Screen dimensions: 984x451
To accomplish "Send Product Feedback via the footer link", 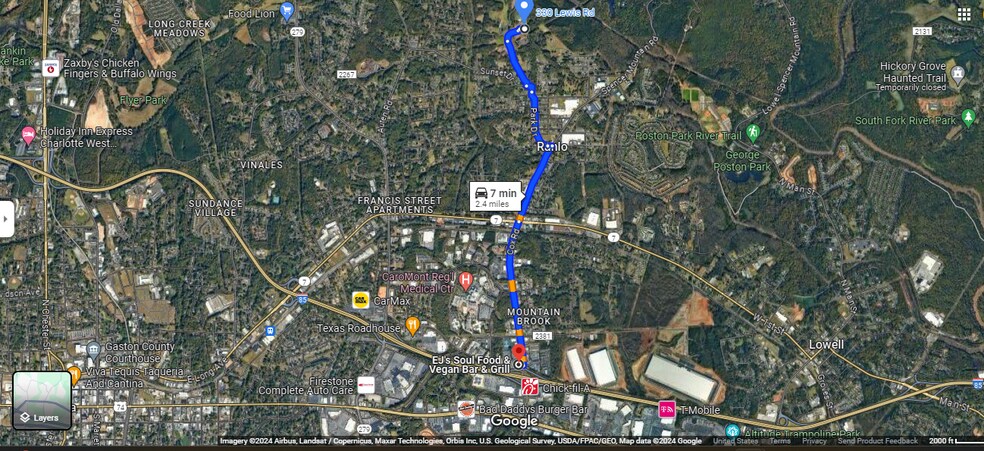I will tap(877, 440).
